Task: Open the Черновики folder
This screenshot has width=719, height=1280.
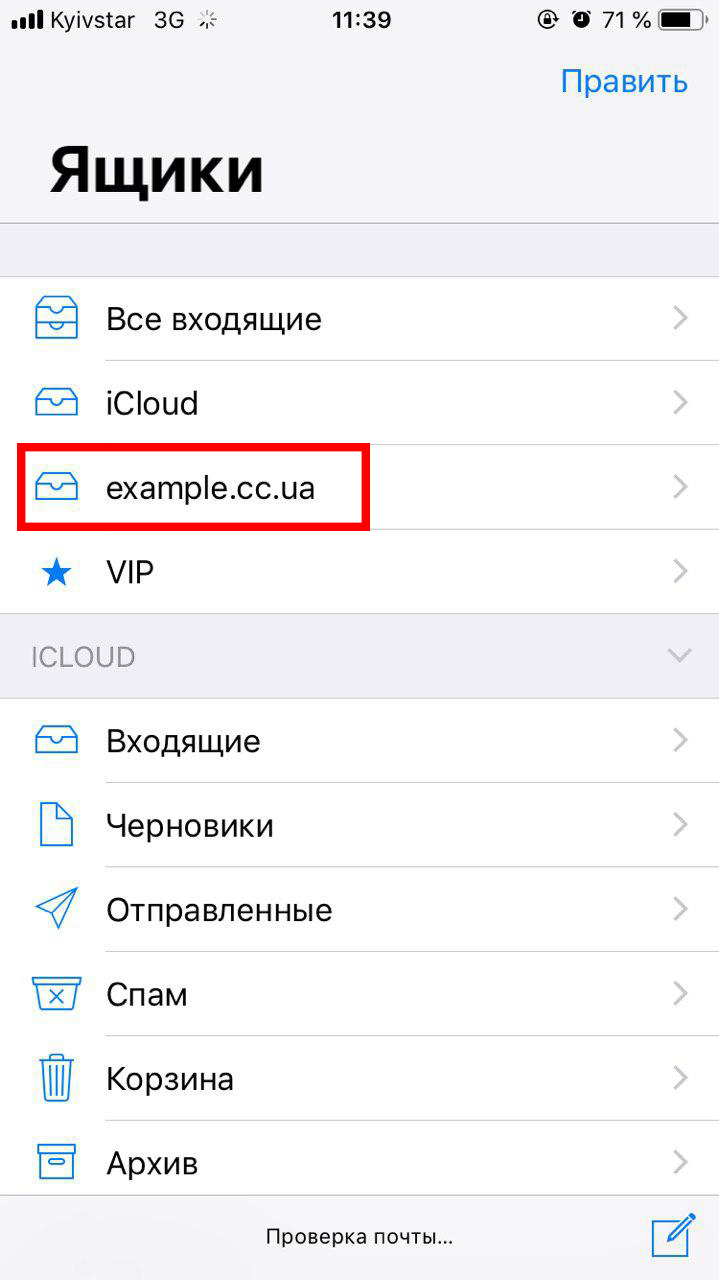Action: click(x=359, y=825)
